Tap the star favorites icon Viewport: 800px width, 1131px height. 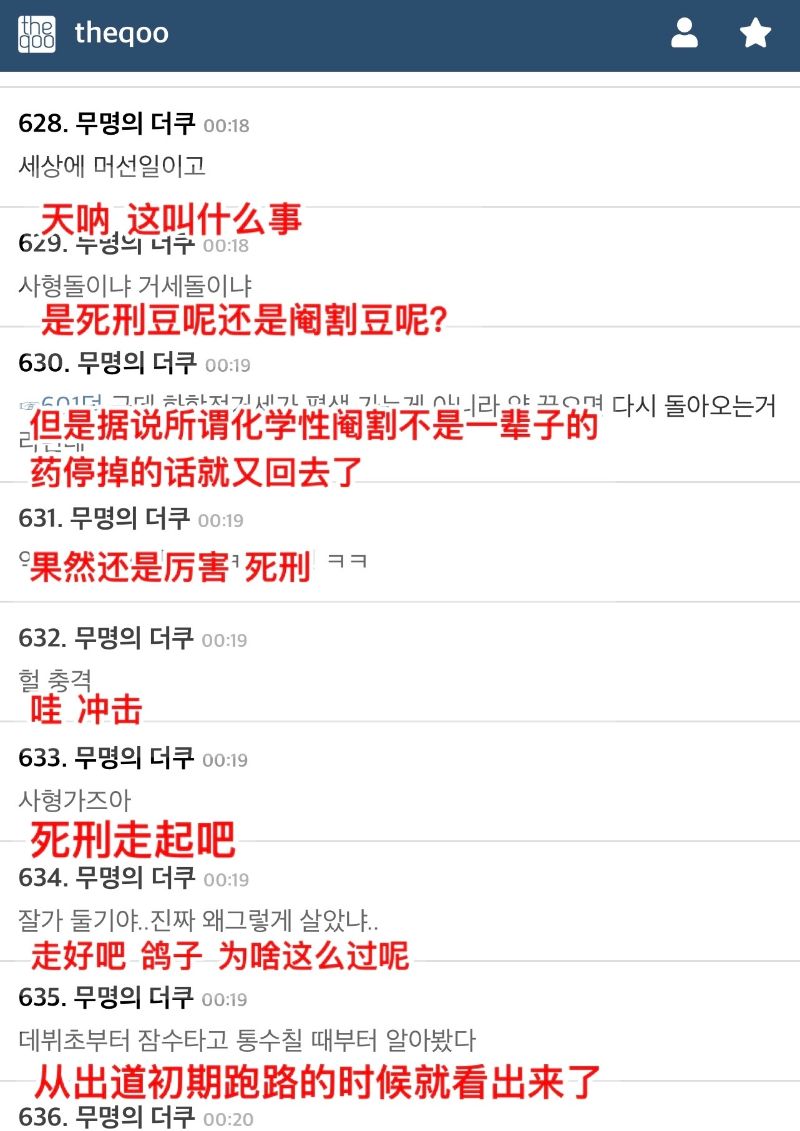point(755,34)
